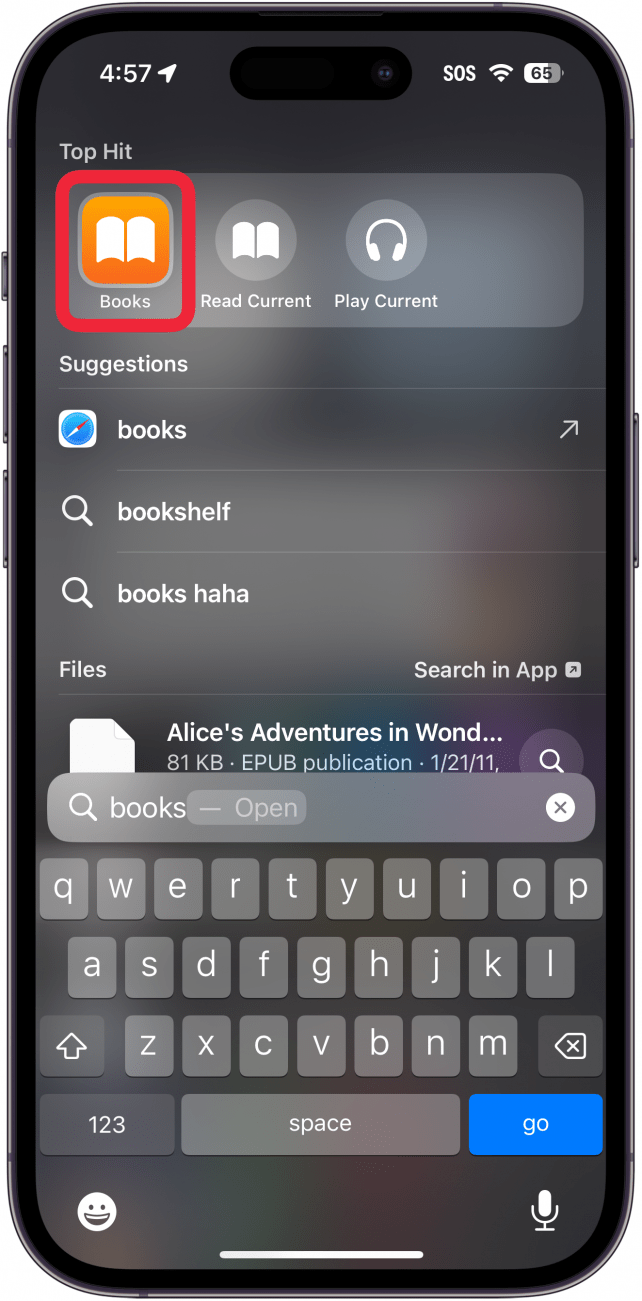642x1301 pixels.
Task: Start dictation with the microphone
Action: [x=544, y=1213]
